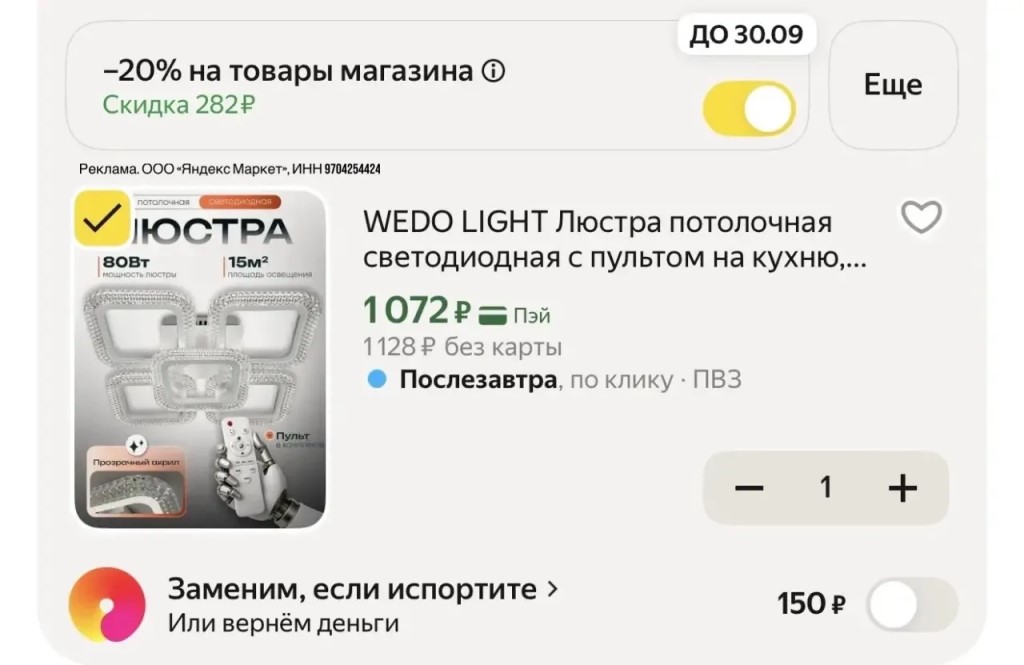The height and width of the screenshot is (665, 1024).
Task: Decrease the item quantity with minus
Action: (x=749, y=488)
